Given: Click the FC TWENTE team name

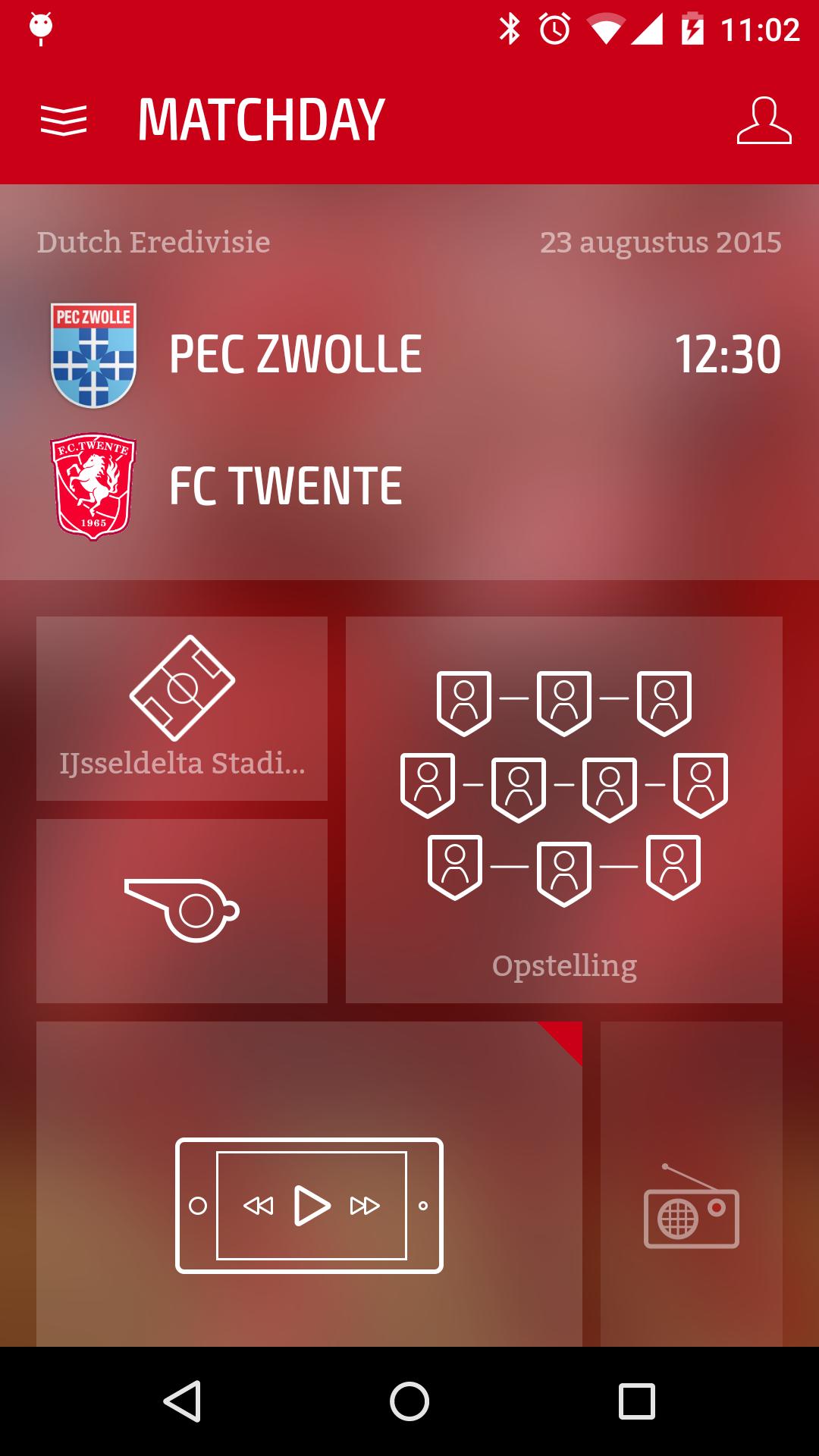Looking at the screenshot, I should (284, 485).
